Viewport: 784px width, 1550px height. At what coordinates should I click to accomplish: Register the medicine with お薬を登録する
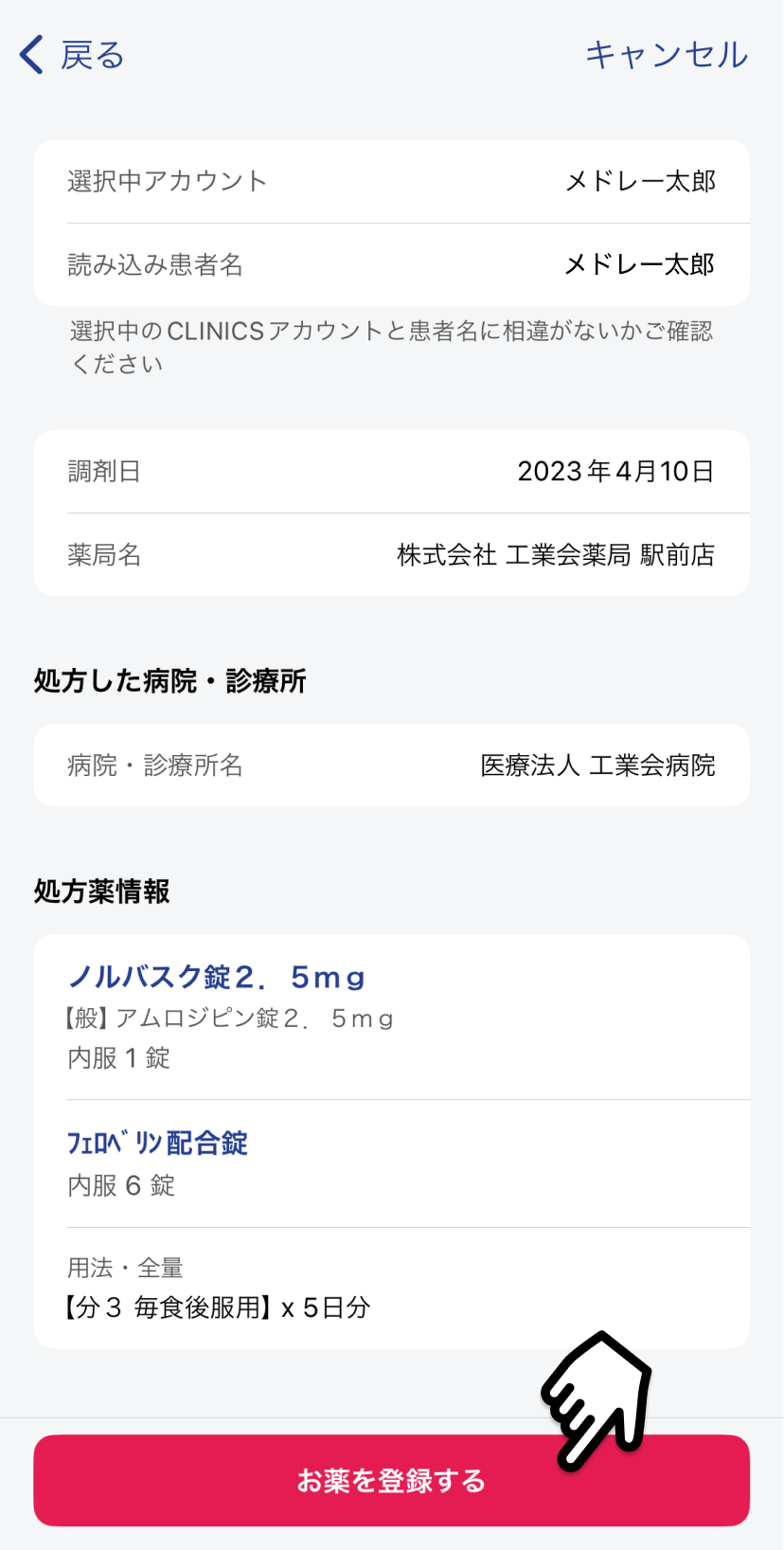click(390, 1480)
